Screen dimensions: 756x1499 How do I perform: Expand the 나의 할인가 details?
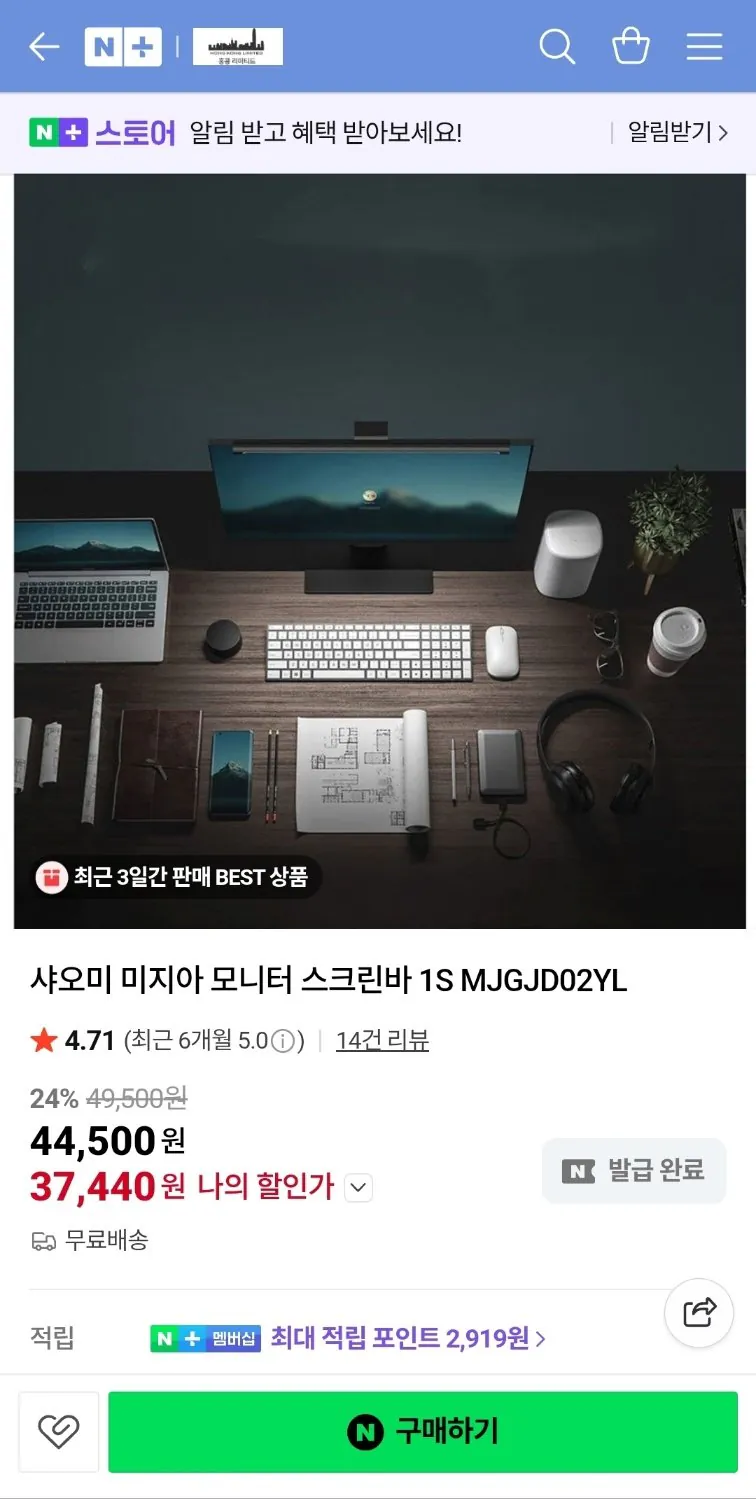[x=358, y=1188]
